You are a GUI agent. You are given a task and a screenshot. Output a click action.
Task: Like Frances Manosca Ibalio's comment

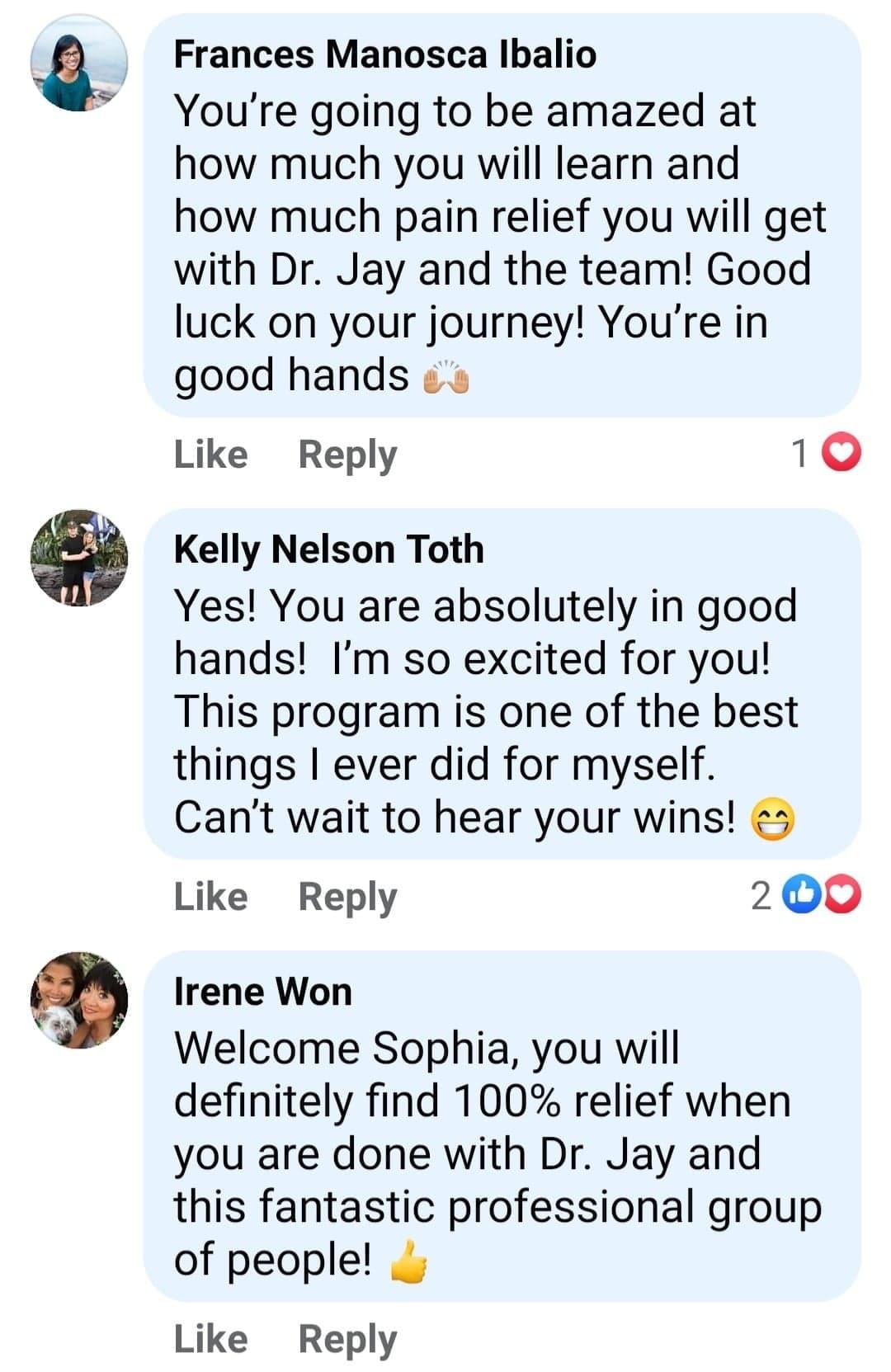click(x=210, y=455)
